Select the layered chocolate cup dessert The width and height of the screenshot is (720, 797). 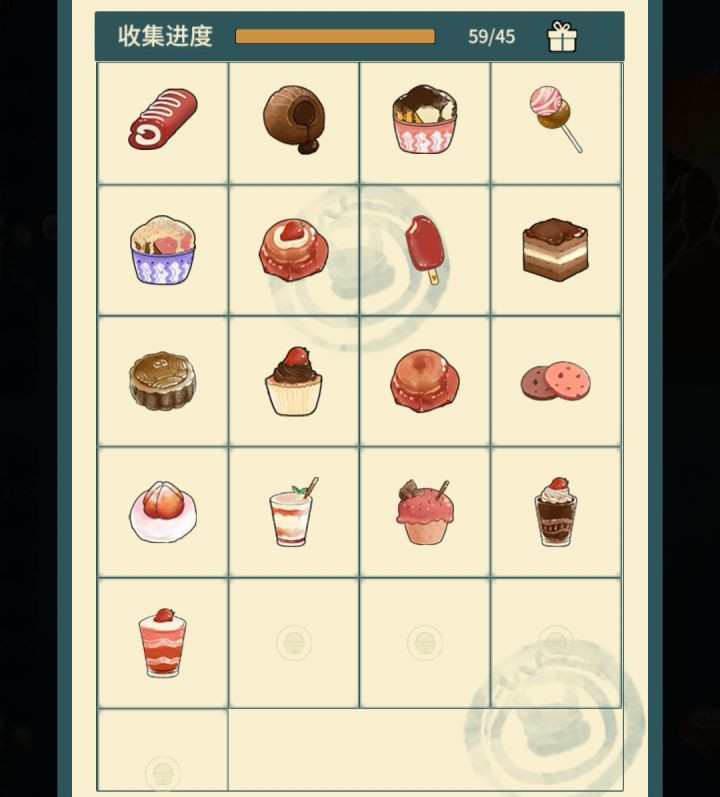[x=553, y=511]
